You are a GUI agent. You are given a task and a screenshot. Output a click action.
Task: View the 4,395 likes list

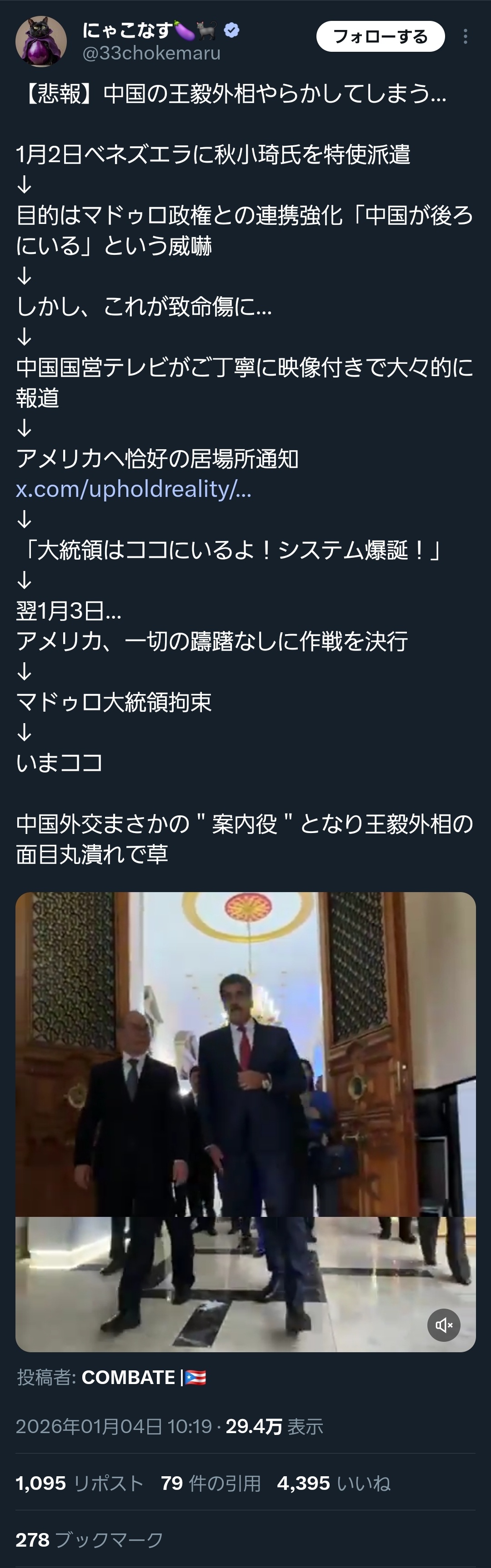pos(333,1484)
